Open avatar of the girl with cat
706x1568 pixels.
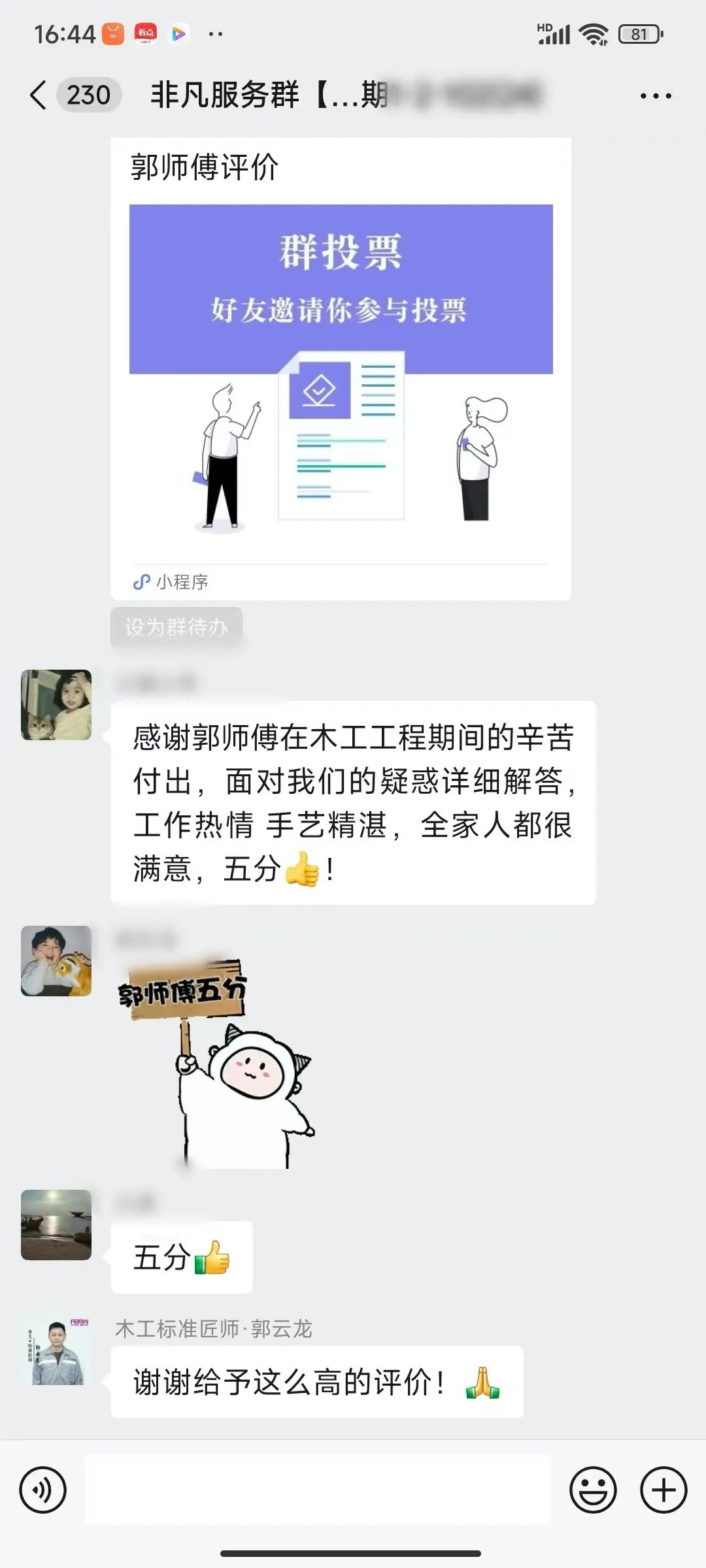(56, 705)
